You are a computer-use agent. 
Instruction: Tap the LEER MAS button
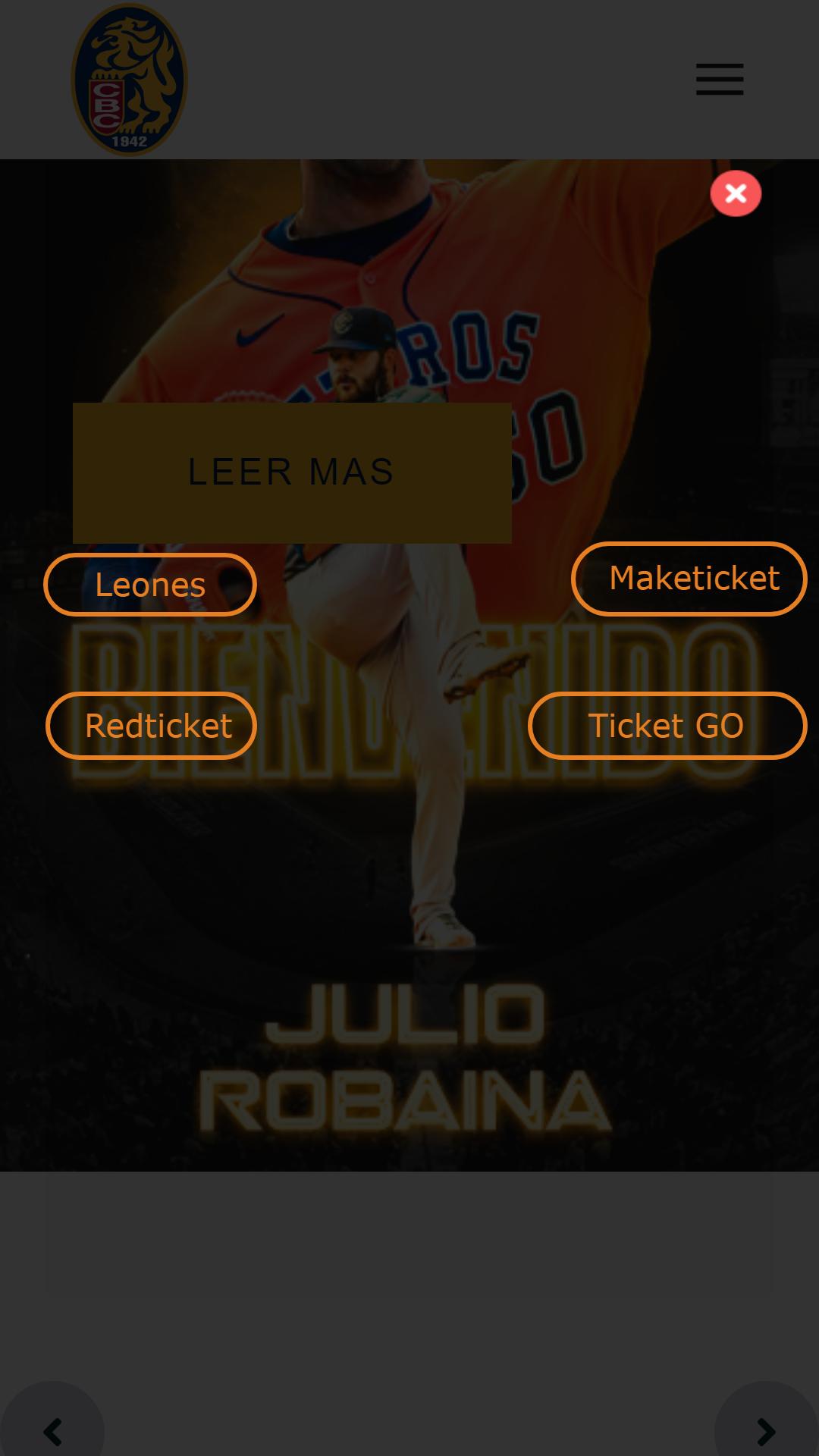(x=292, y=472)
